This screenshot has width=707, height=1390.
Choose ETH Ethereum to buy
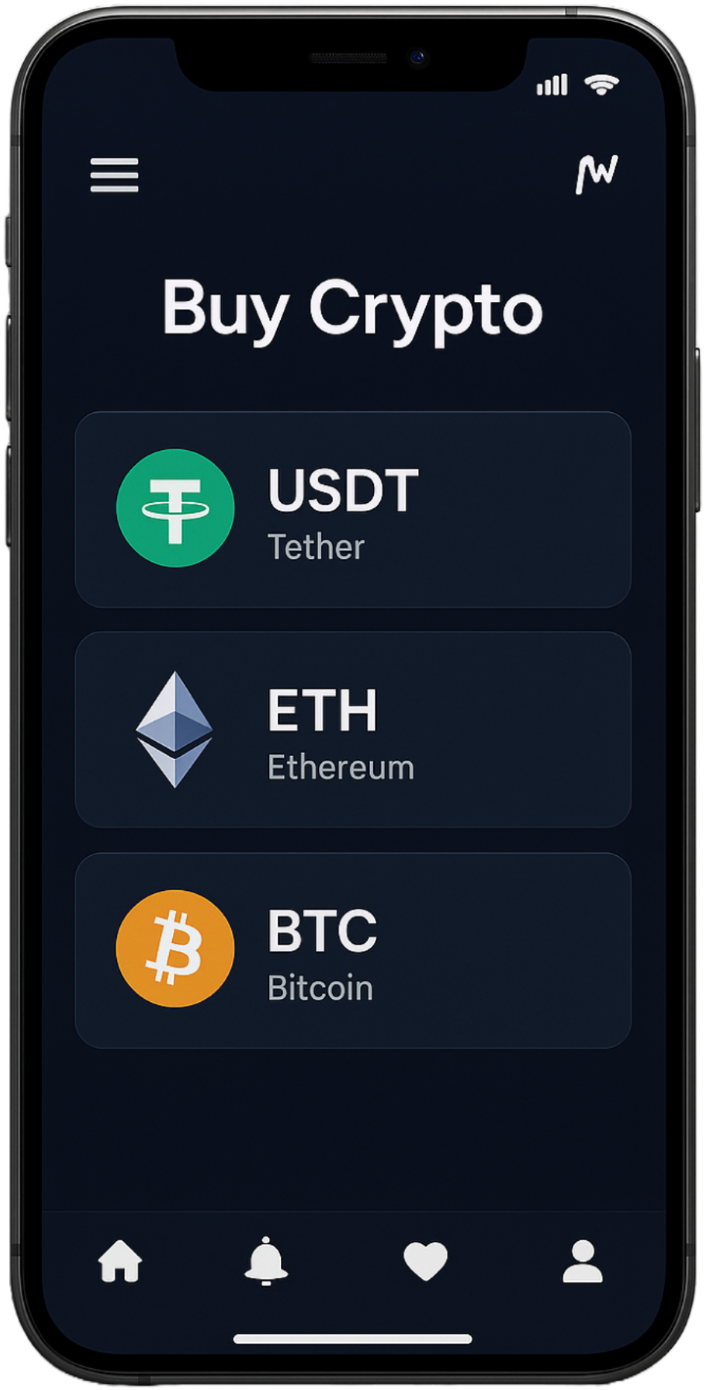pyautogui.click(x=353, y=730)
